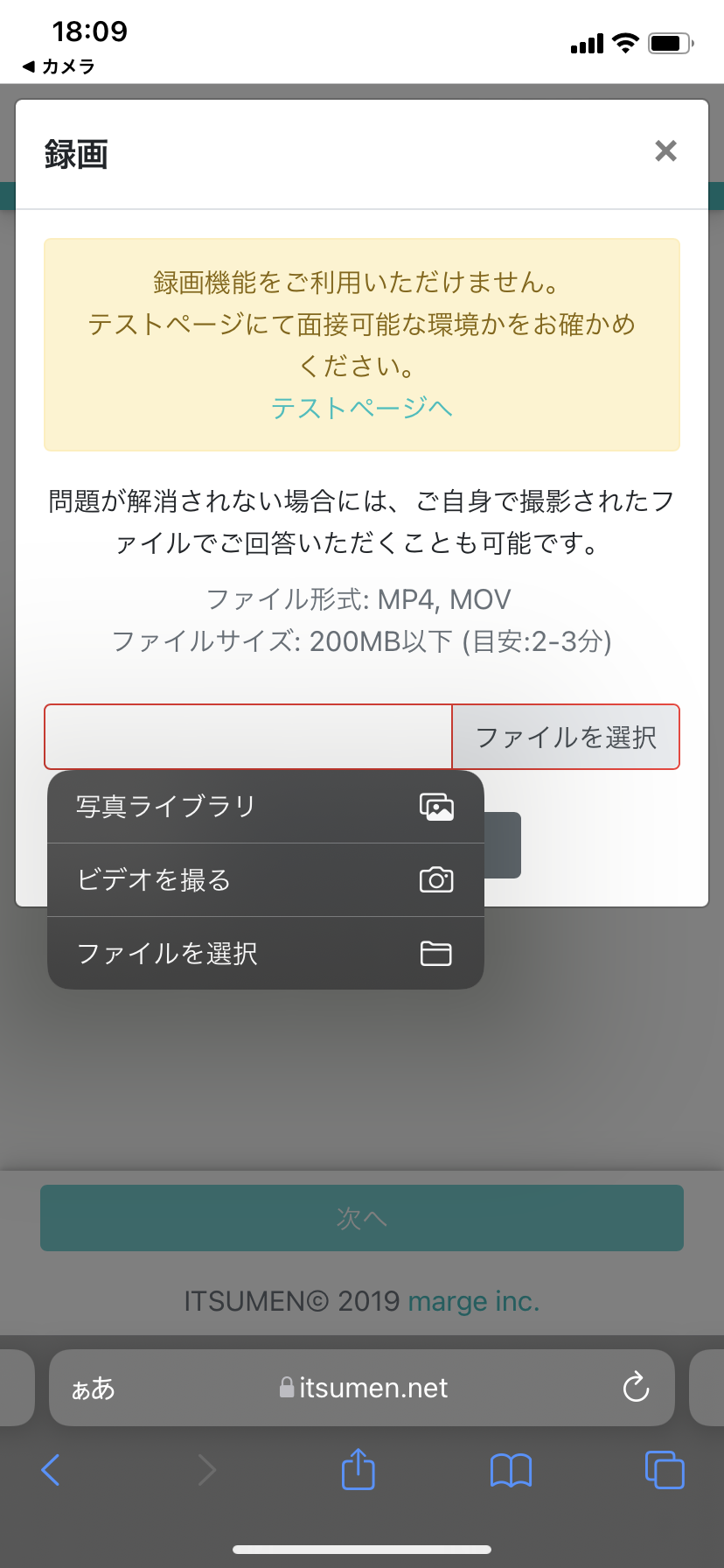Select ビデオを撮る to record video

tap(265, 880)
